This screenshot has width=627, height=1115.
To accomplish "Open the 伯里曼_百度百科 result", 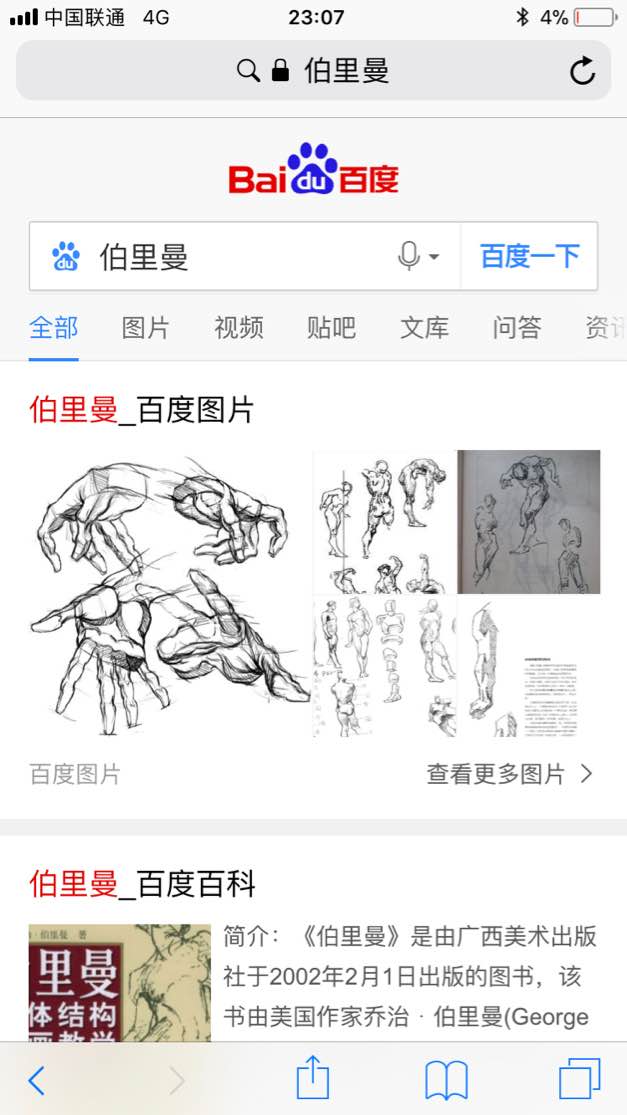I will pyautogui.click(x=142, y=884).
